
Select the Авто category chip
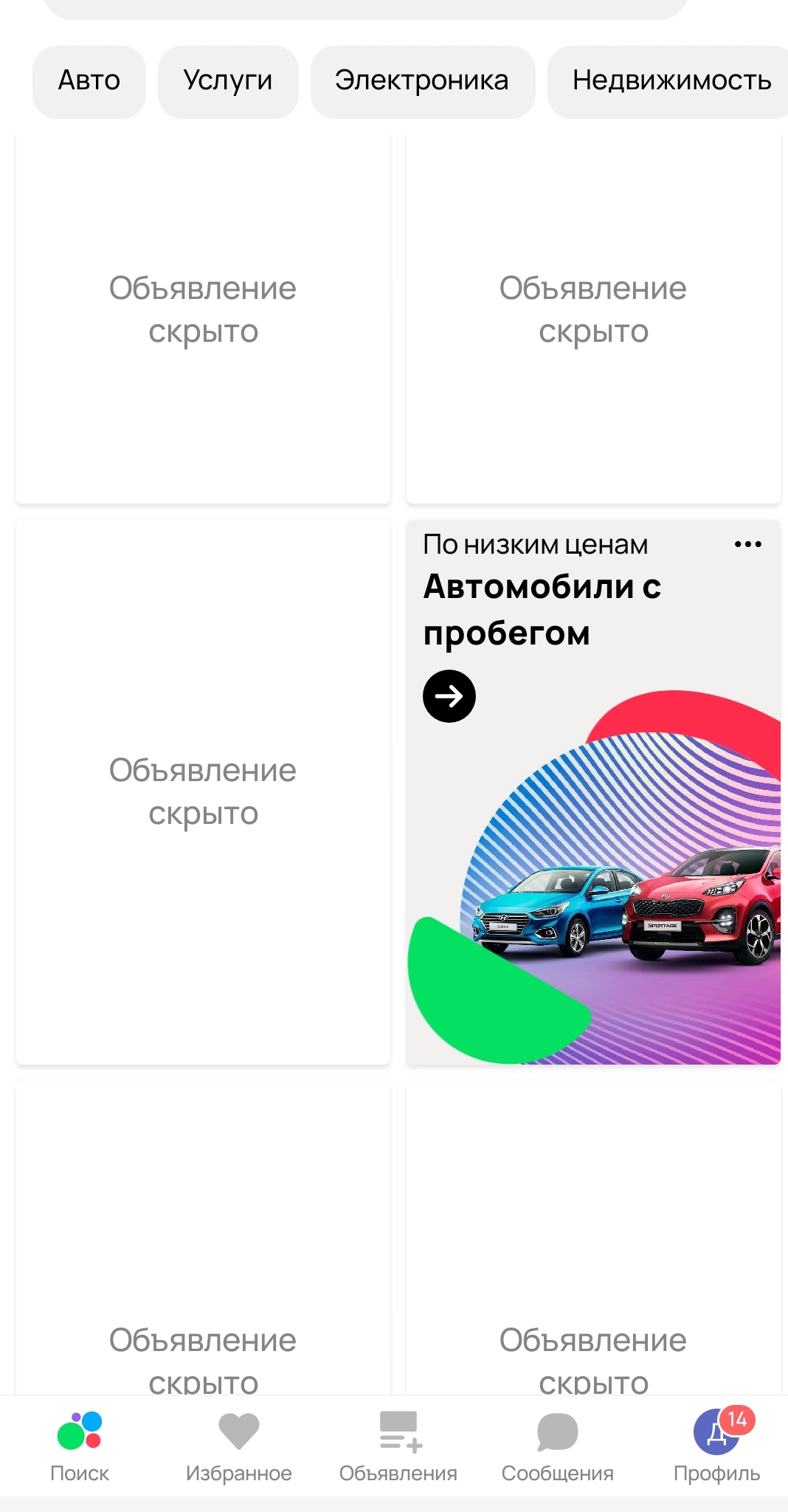[x=89, y=81]
